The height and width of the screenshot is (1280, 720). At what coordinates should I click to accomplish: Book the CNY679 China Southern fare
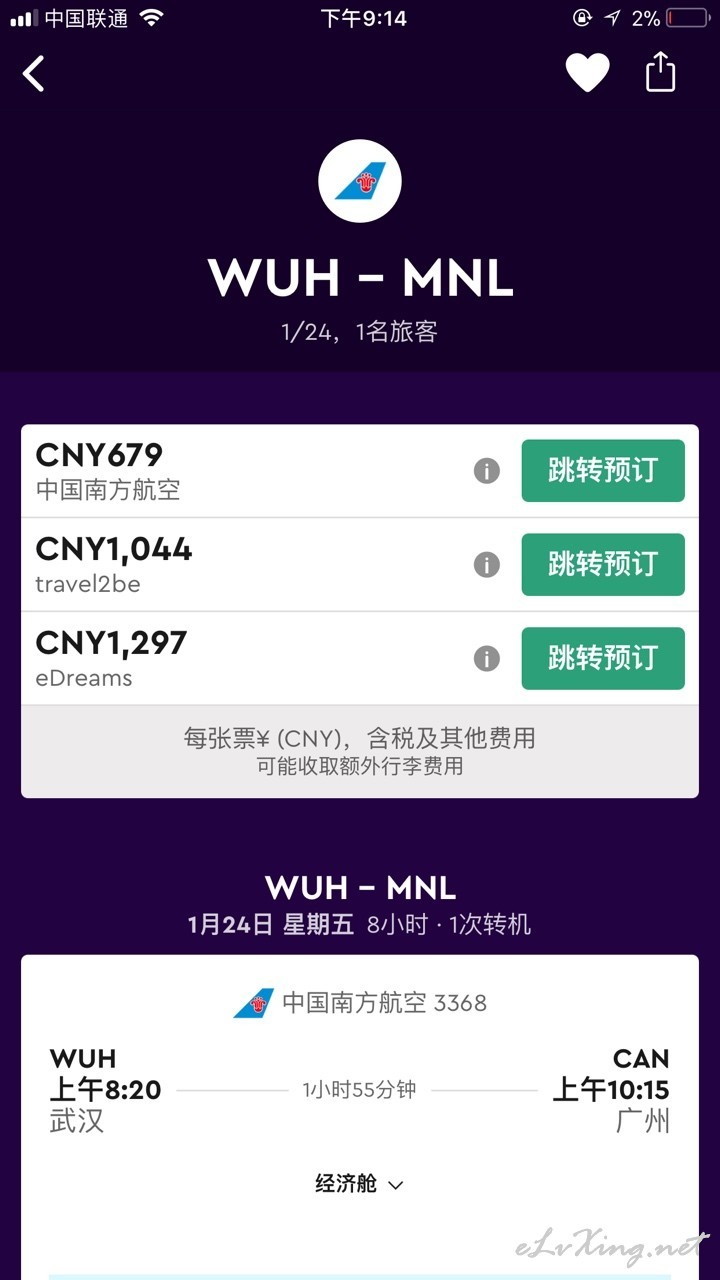coord(603,471)
